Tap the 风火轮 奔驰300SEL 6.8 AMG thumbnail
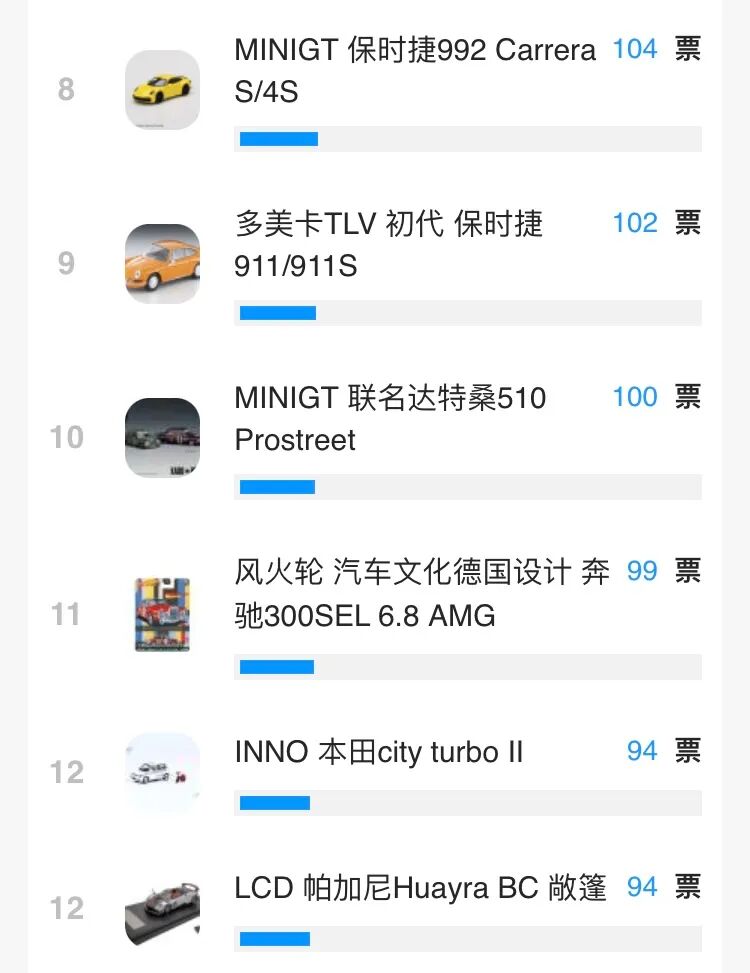The image size is (750, 973). click(162, 614)
